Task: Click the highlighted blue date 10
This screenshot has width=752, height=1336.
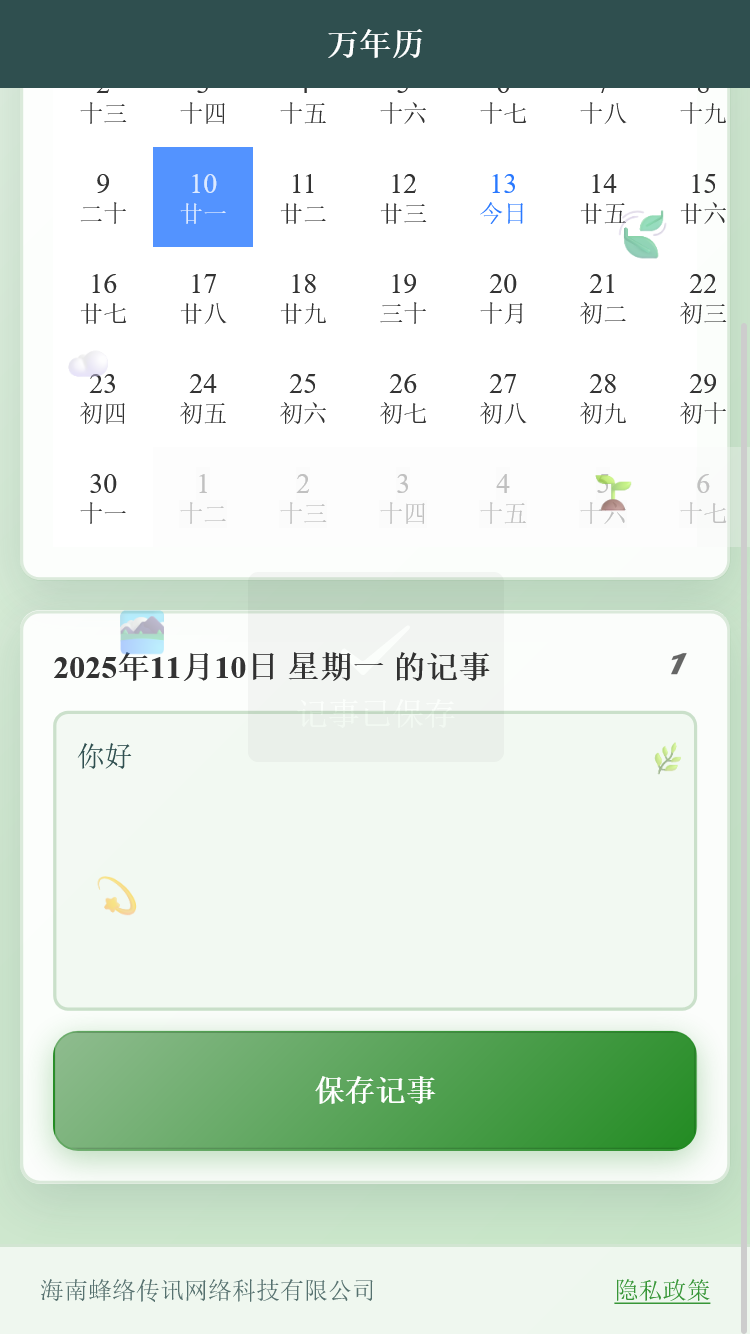Action: click(203, 197)
